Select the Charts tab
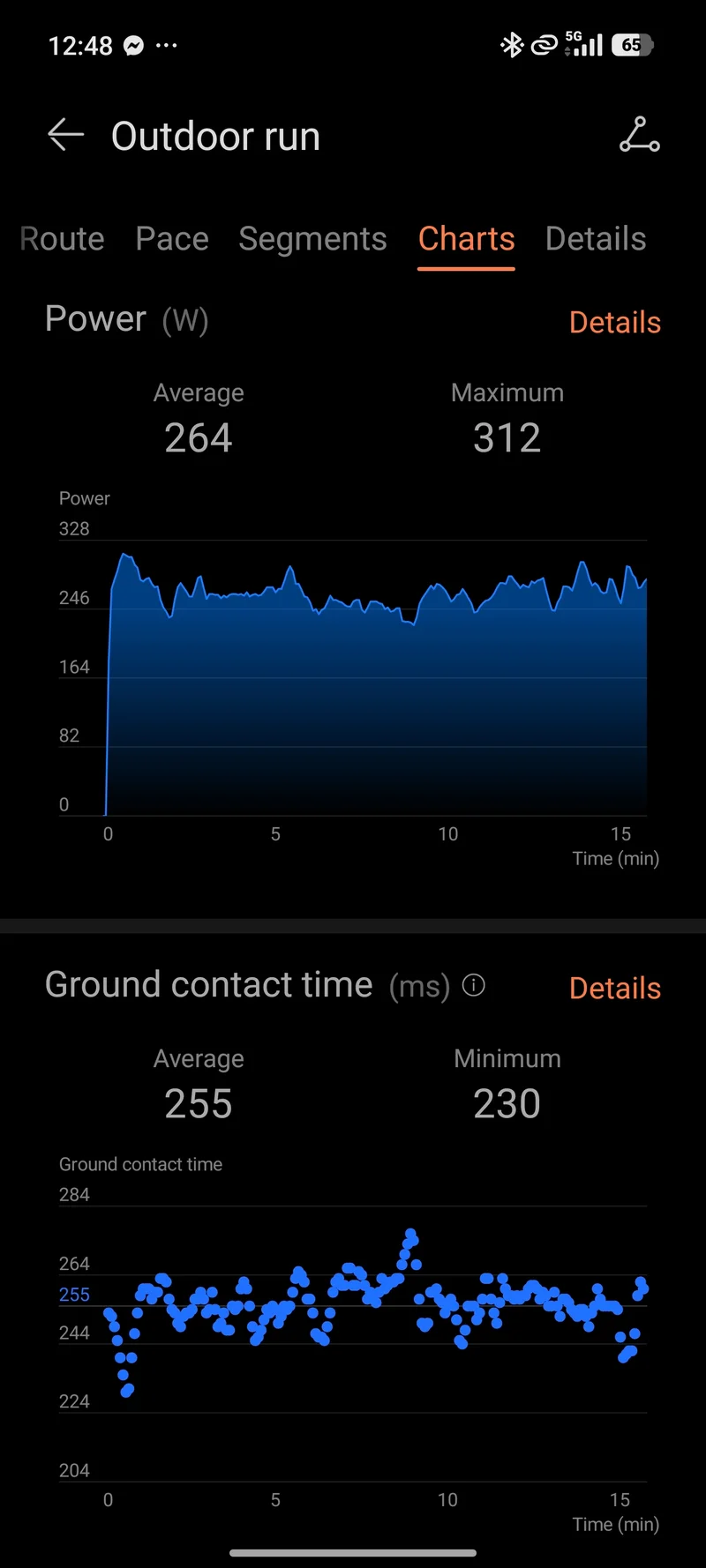Image resolution: width=706 pixels, height=1568 pixels. coord(466,239)
